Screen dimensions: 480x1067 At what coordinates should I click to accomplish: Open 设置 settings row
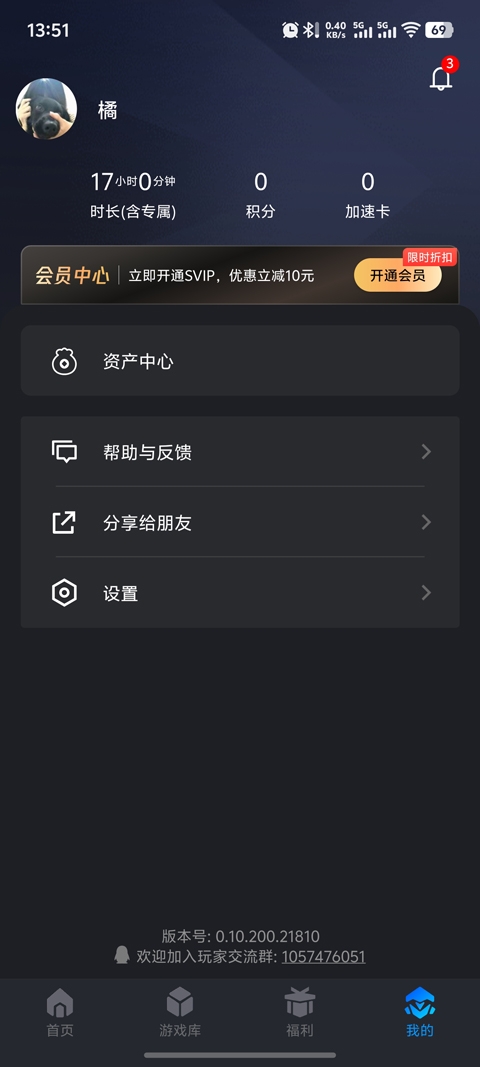tap(240, 593)
